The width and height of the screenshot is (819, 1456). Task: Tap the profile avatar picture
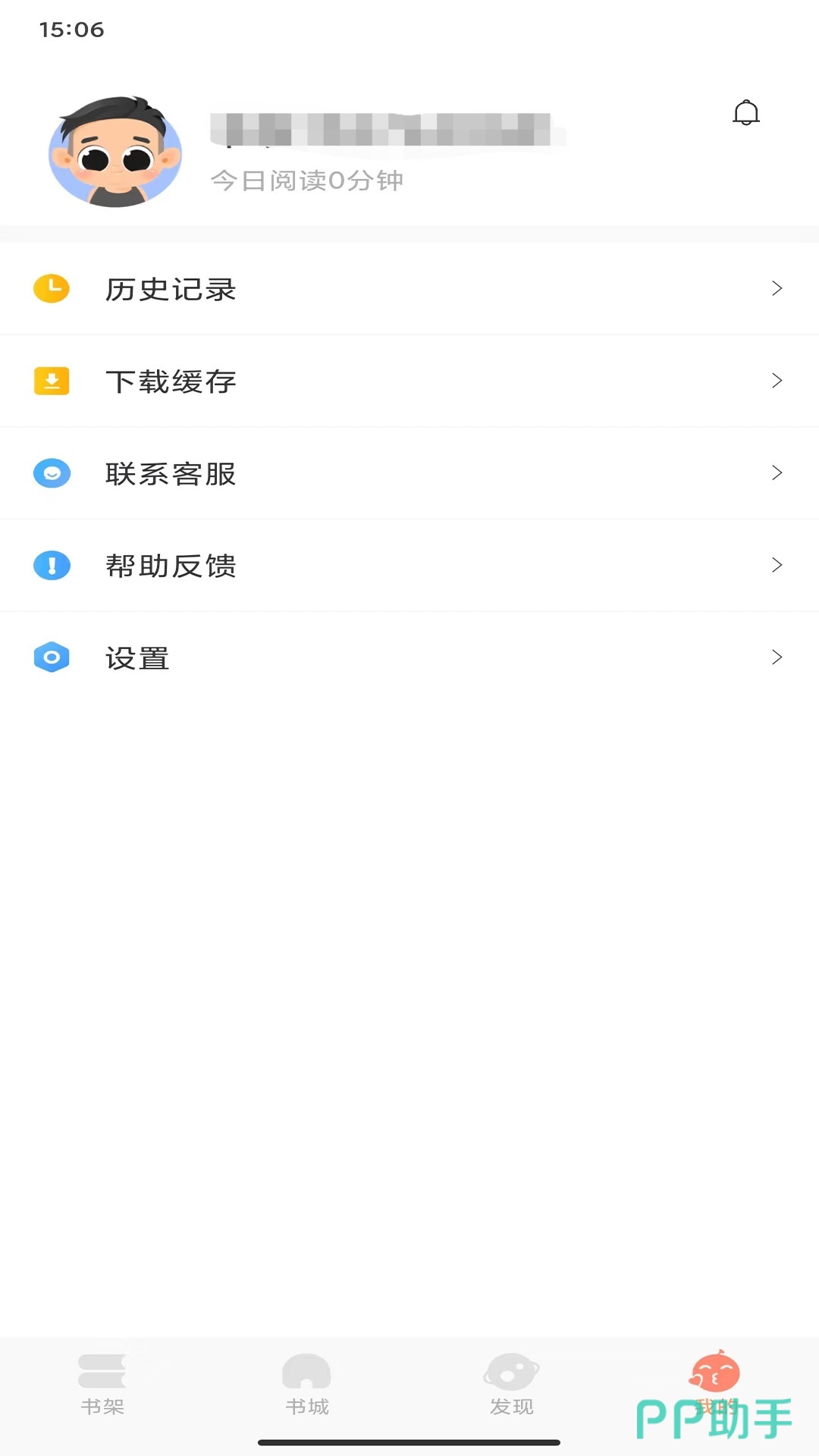coord(115,152)
